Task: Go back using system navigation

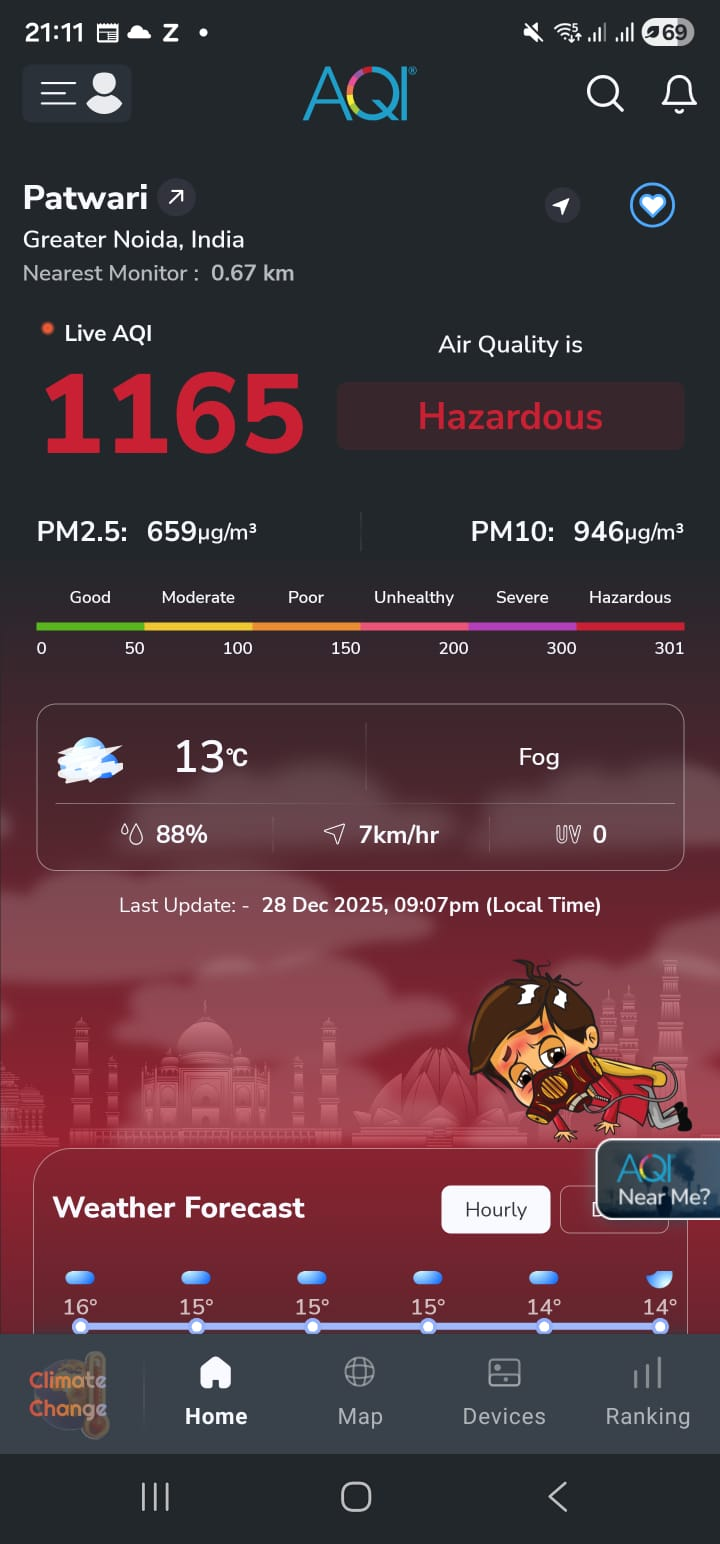Action: pos(558,1497)
